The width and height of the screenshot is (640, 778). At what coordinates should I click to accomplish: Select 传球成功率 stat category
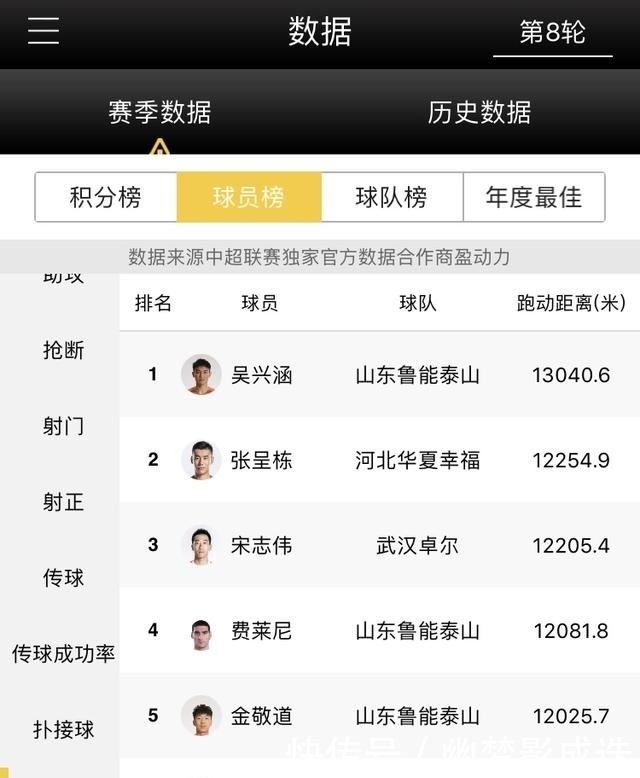click(63, 654)
